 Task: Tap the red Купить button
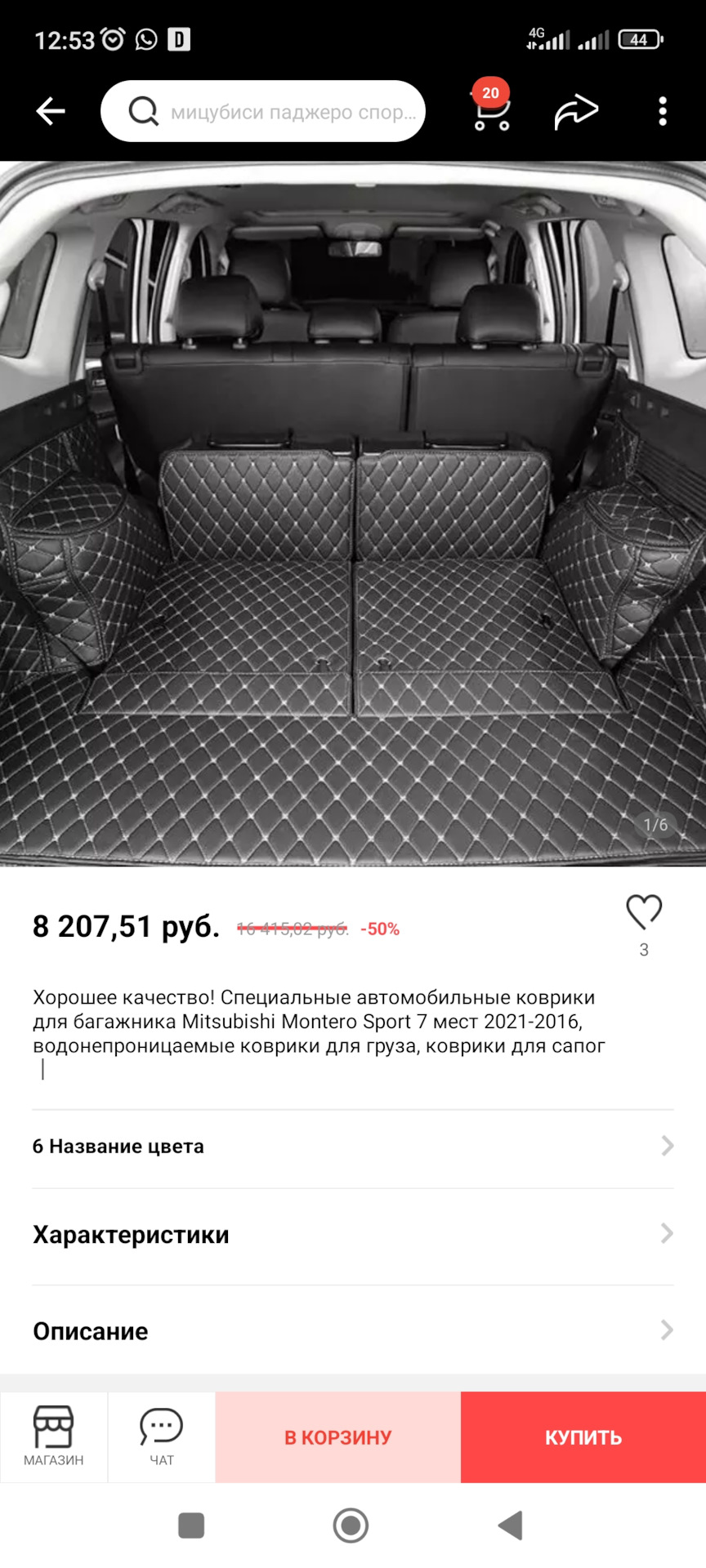click(583, 1437)
